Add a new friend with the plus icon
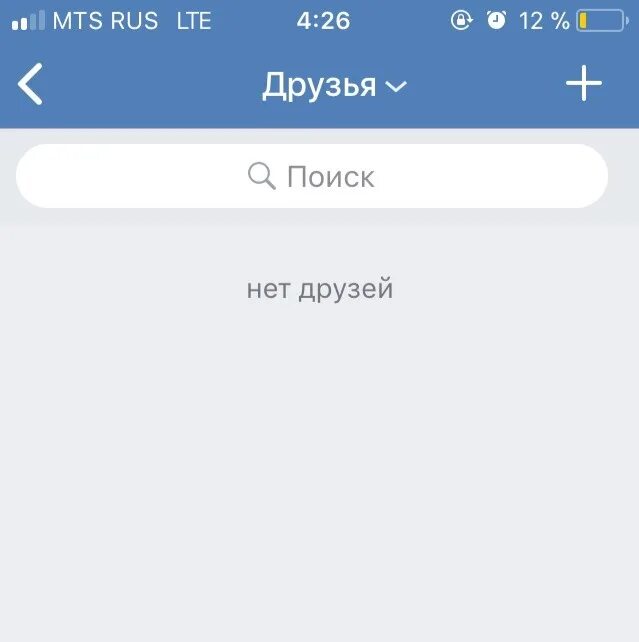This screenshot has width=639, height=642. pos(584,84)
